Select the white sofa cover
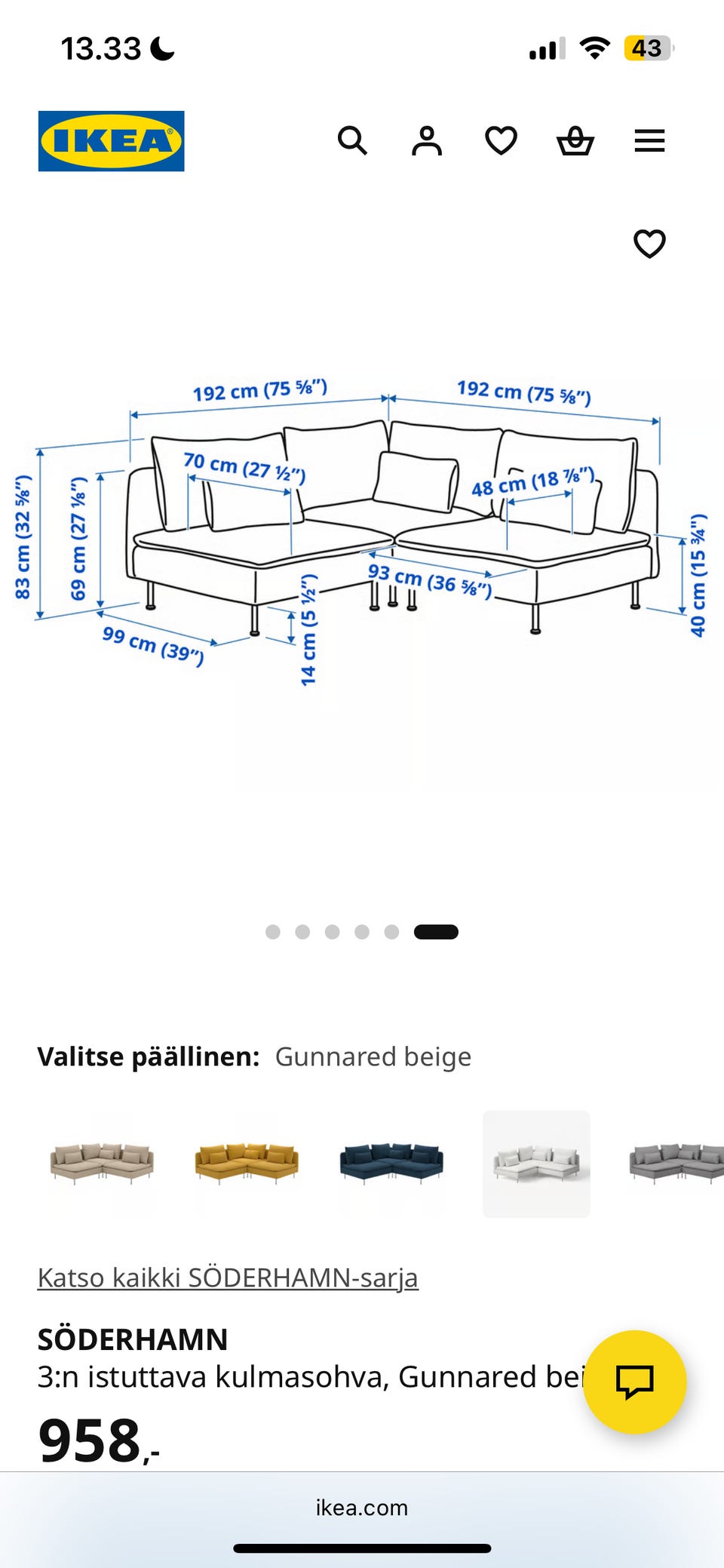This screenshot has height=1568, width=724. [536, 1164]
